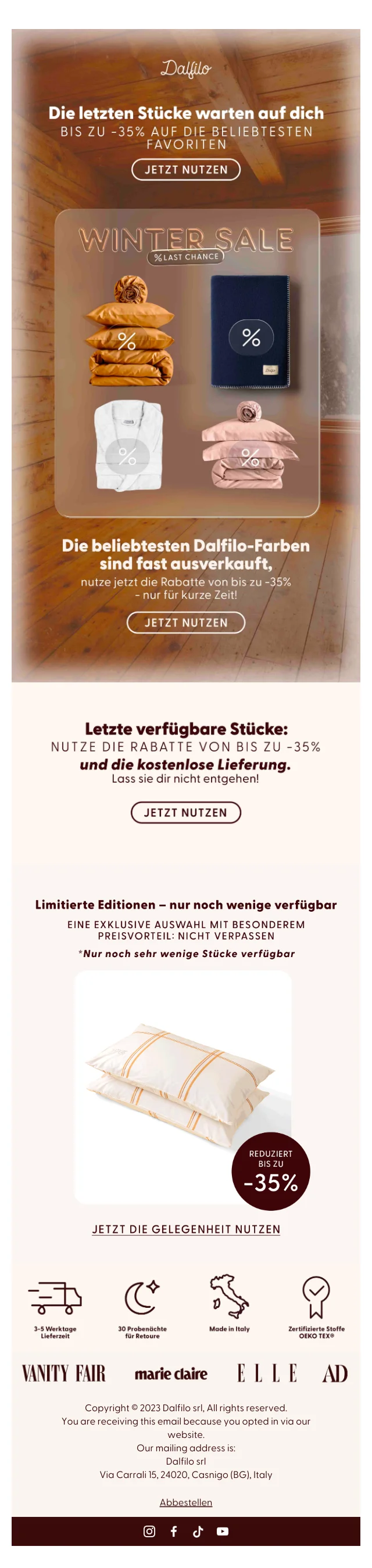Tap JETZT NUTZEN below 'nur für kurze Zeit!'
The height and width of the screenshot is (1568, 372).
point(185,623)
